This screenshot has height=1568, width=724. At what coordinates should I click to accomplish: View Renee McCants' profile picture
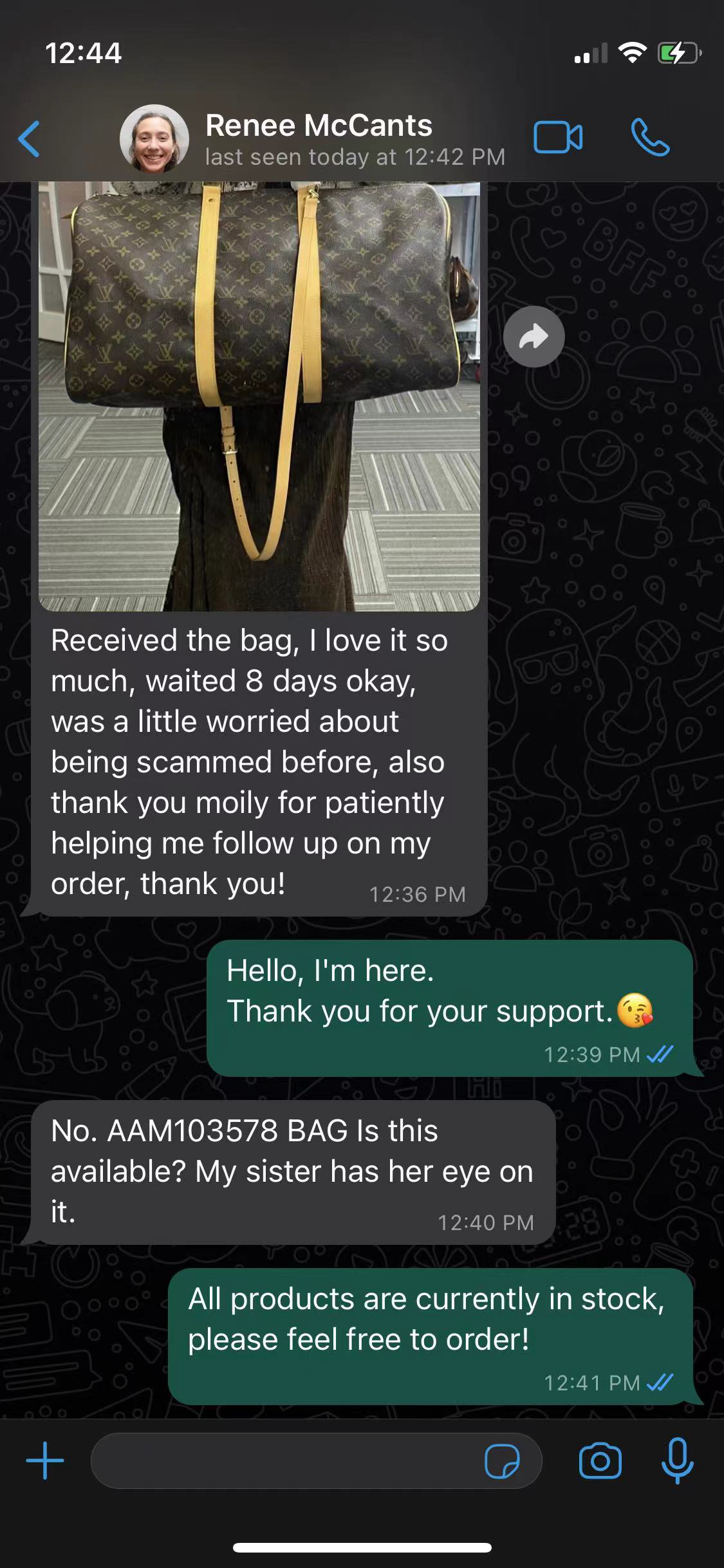point(154,139)
